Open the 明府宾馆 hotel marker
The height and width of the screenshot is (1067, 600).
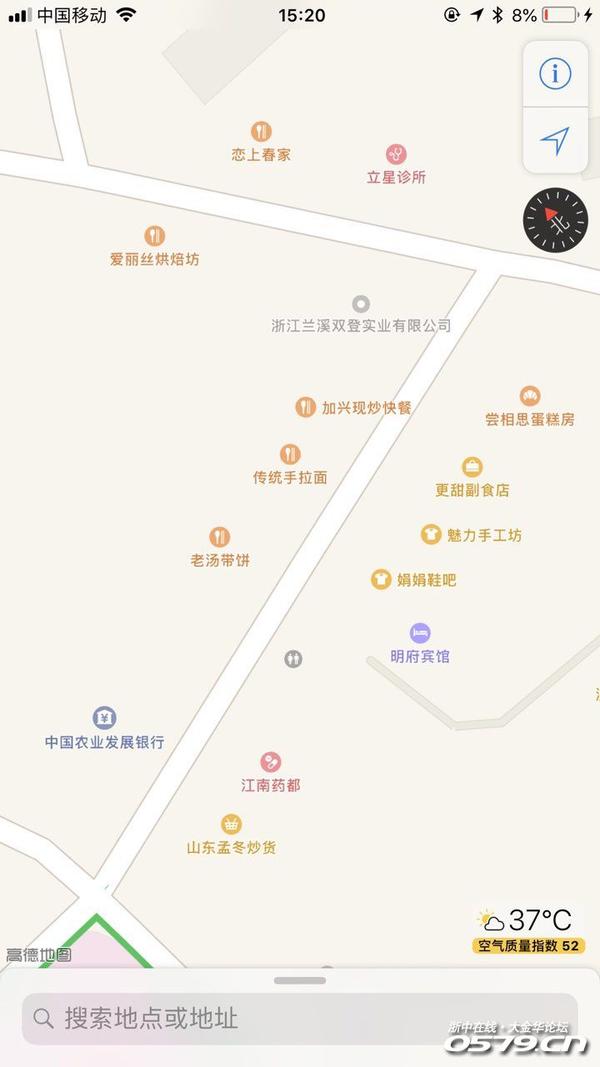click(x=420, y=633)
